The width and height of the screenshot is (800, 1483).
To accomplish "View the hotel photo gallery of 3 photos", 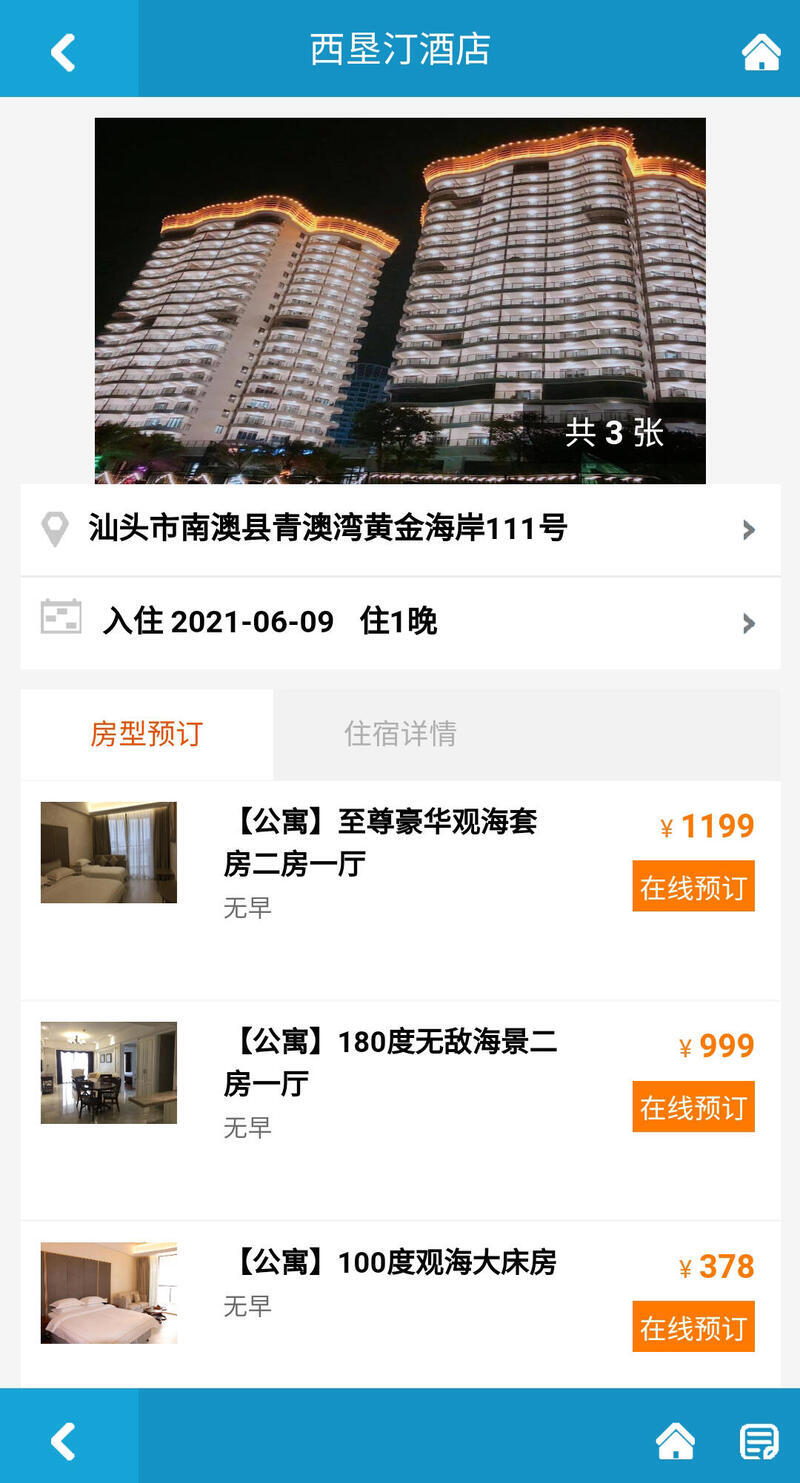I will (x=400, y=300).
